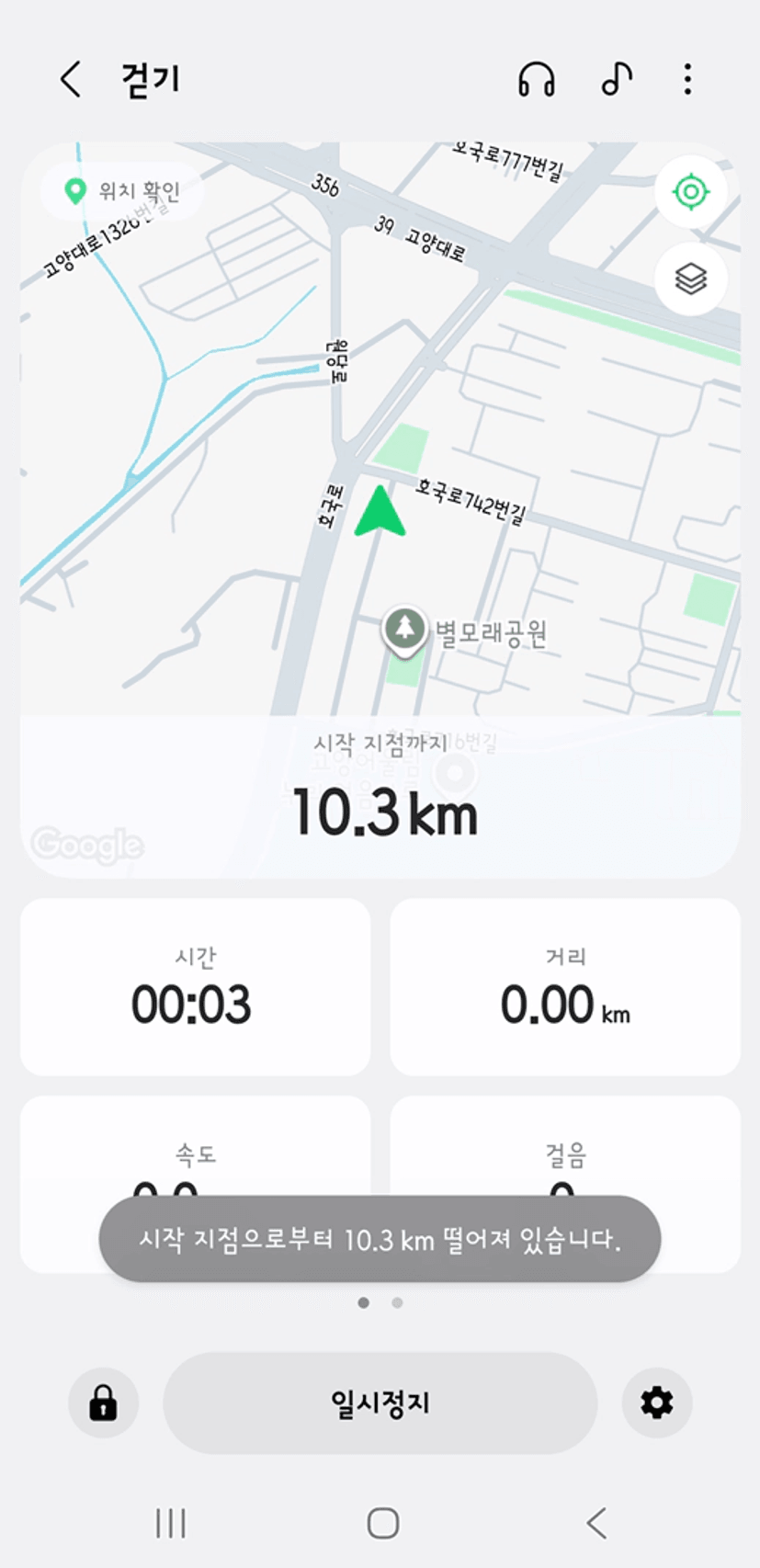Open the music note options

[x=617, y=80]
